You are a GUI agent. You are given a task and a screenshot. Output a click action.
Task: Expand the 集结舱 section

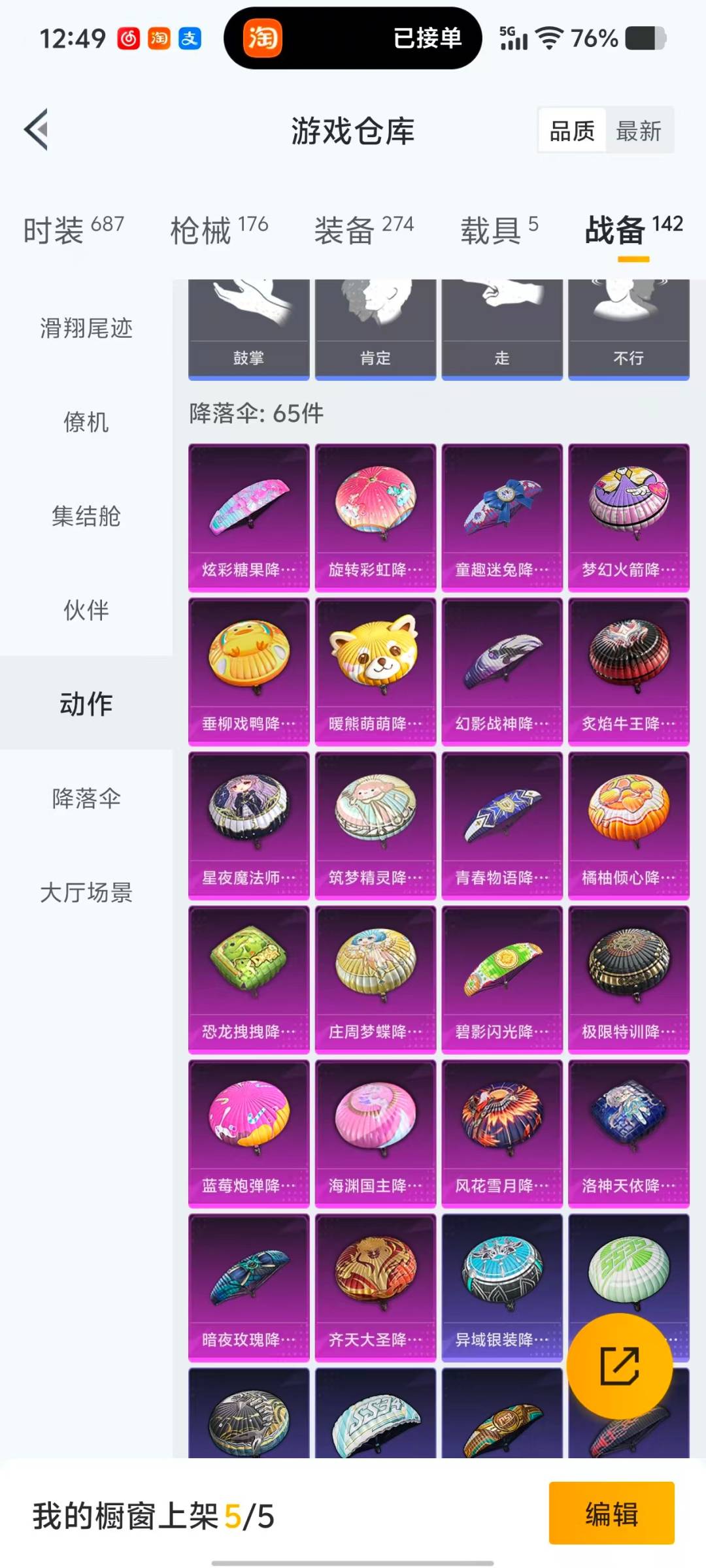pyautogui.click(x=86, y=517)
